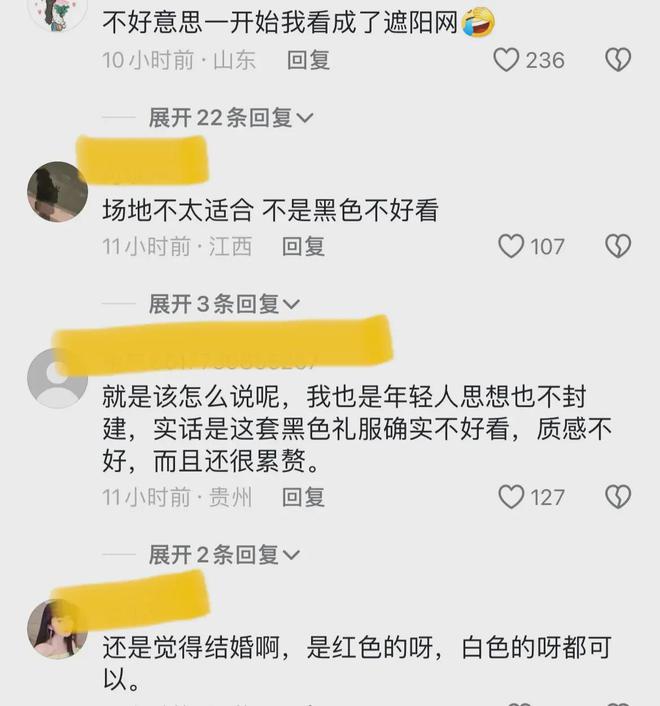This screenshot has width=660, height=706.
Task: Like the comment with 236 likes
Action: click(x=507, y=60)
